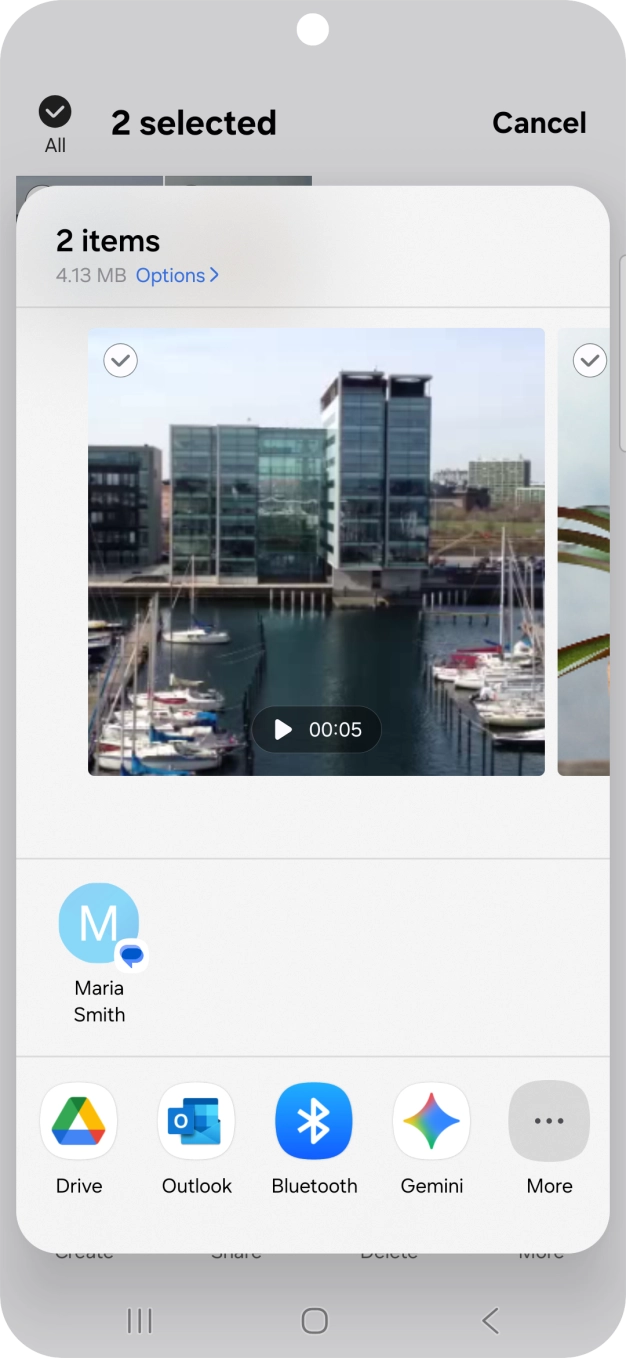Screen dimensions: 626x1358
Task: Deselect the marina video checkmark
Action: [121, 360]
